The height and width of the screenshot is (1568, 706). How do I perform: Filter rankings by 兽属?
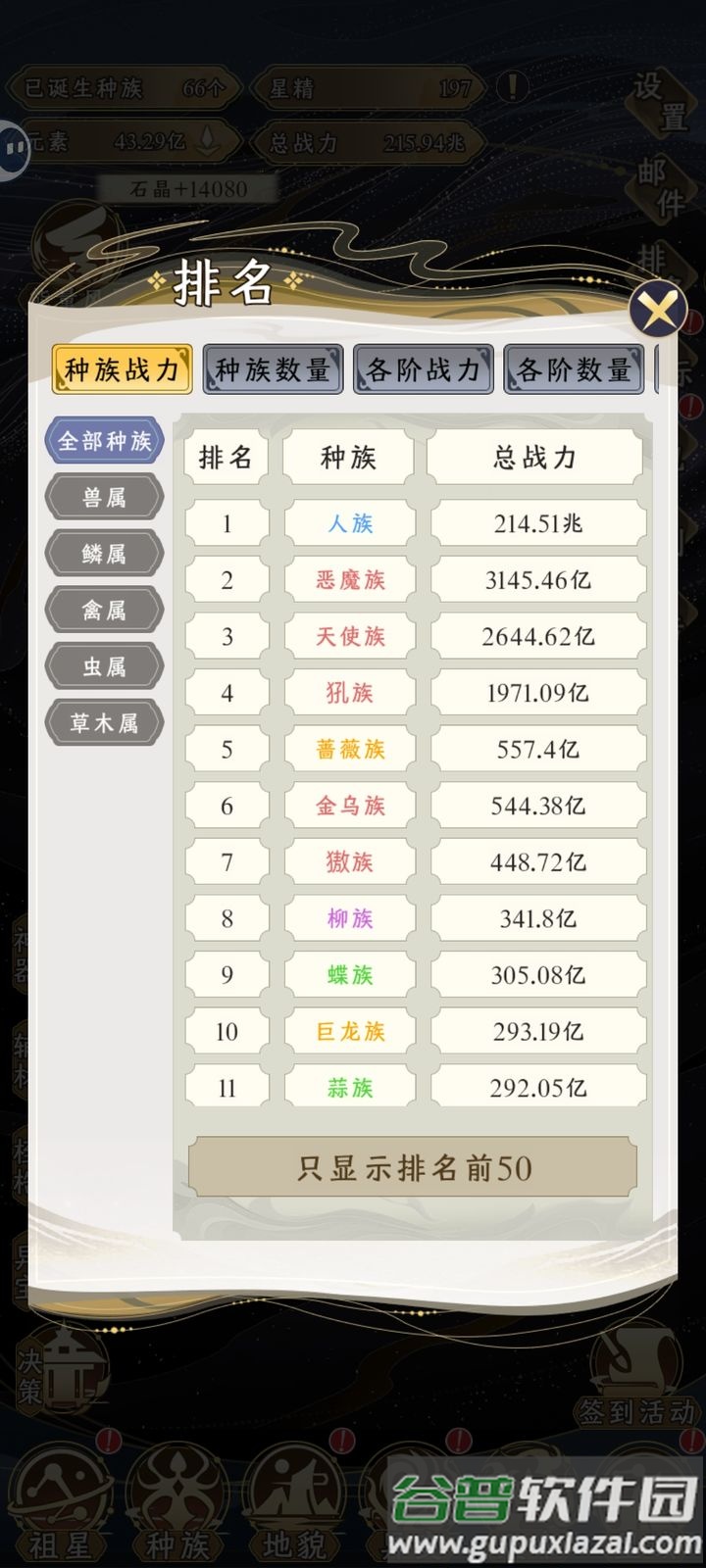[104, 497]
